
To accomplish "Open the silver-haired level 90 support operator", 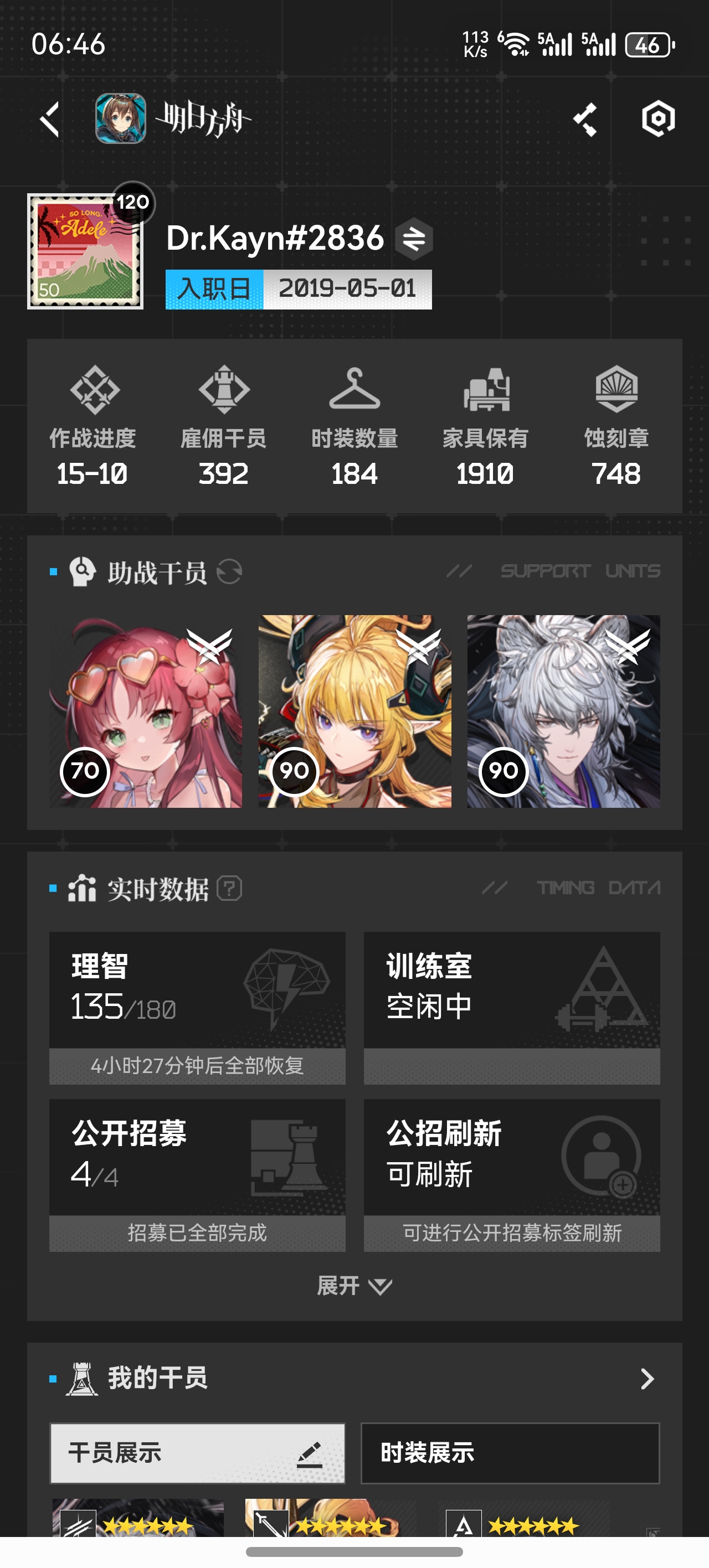I will 563,711.
